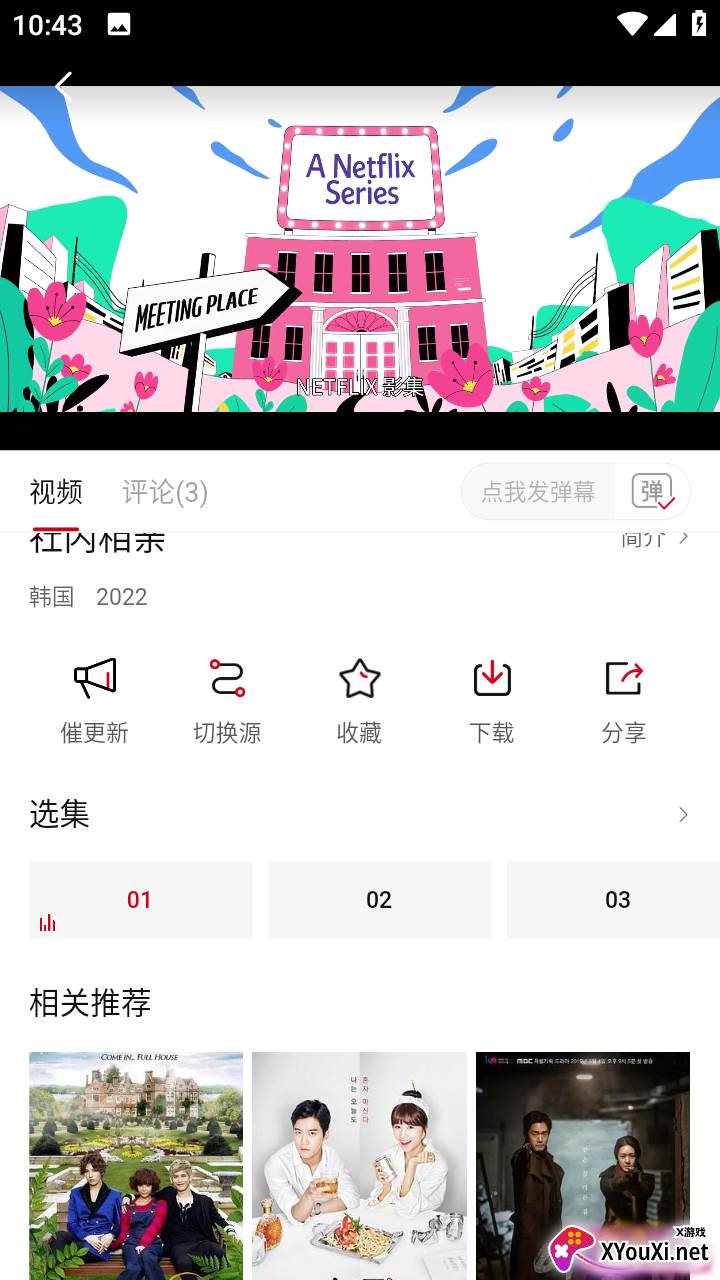Share the series via 分享
720x1280 pixels.
pyautogui.click(x=624, y=701)
